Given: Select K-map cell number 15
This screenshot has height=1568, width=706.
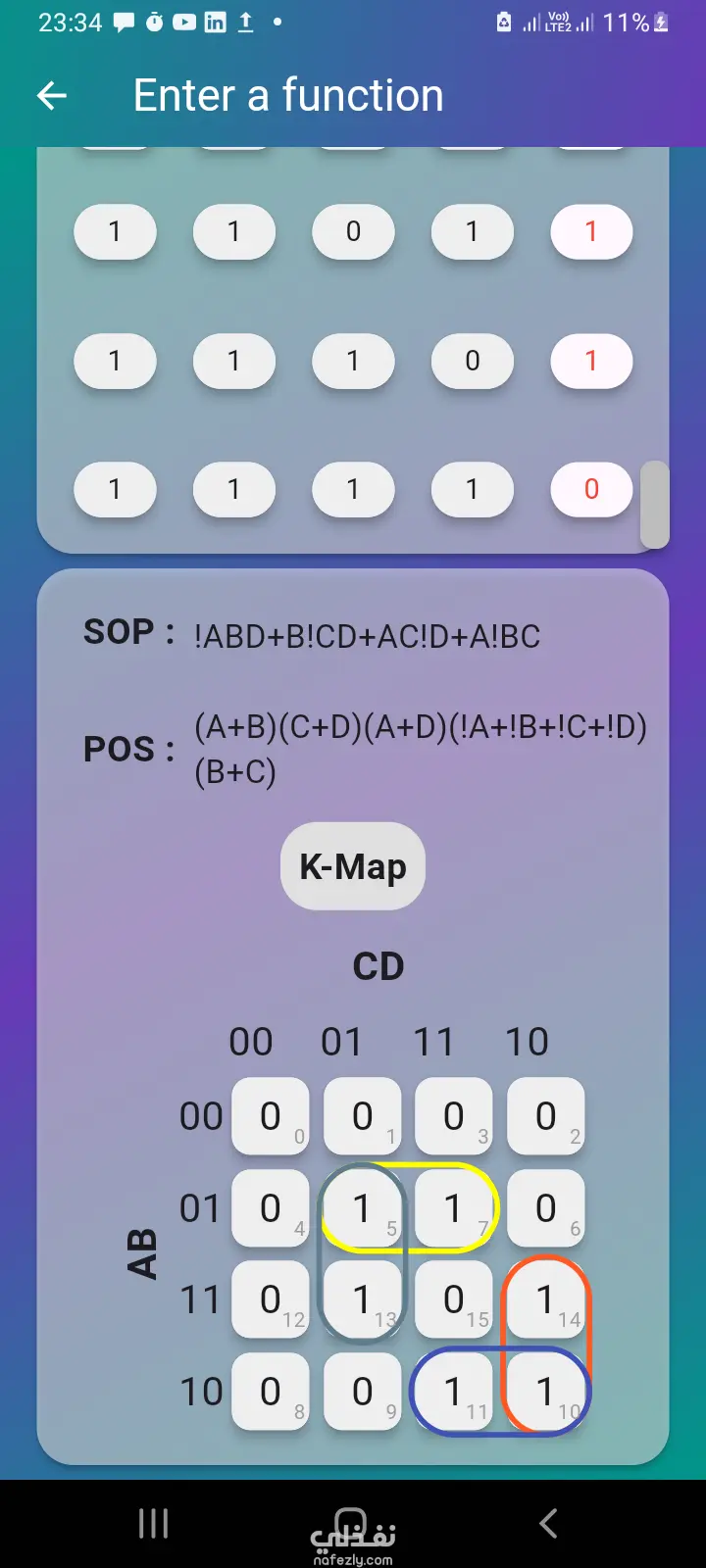Looking at the screenshot, I should tap(453, 1300).
